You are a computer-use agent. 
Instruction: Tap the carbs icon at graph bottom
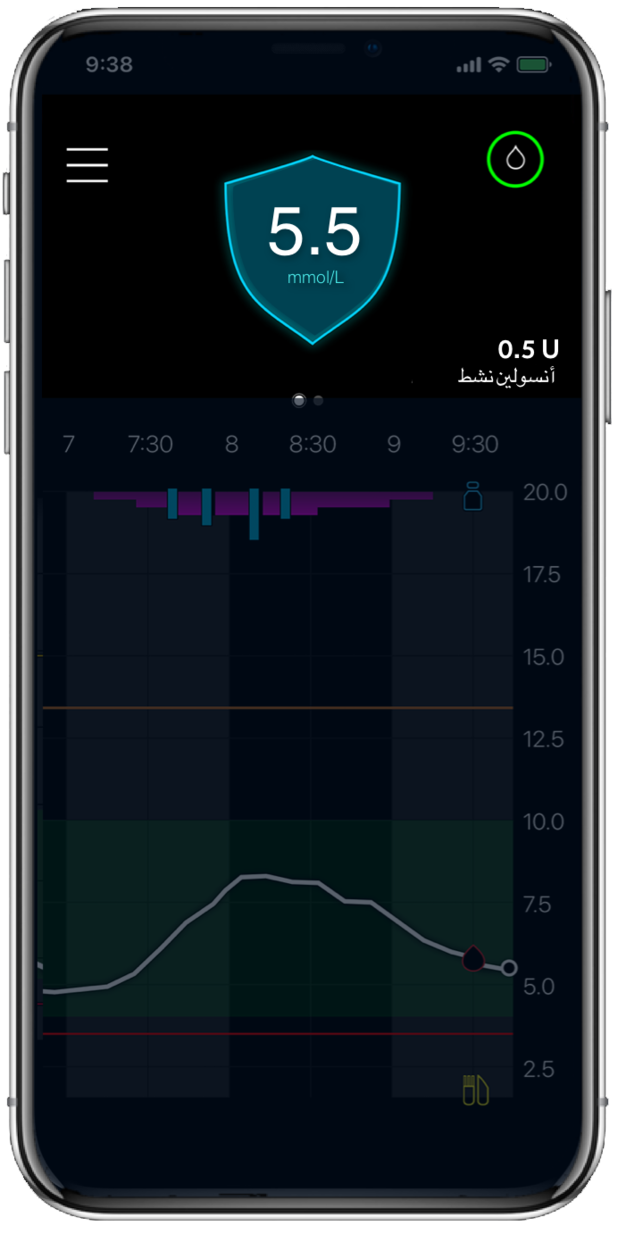coord(475,1089)
